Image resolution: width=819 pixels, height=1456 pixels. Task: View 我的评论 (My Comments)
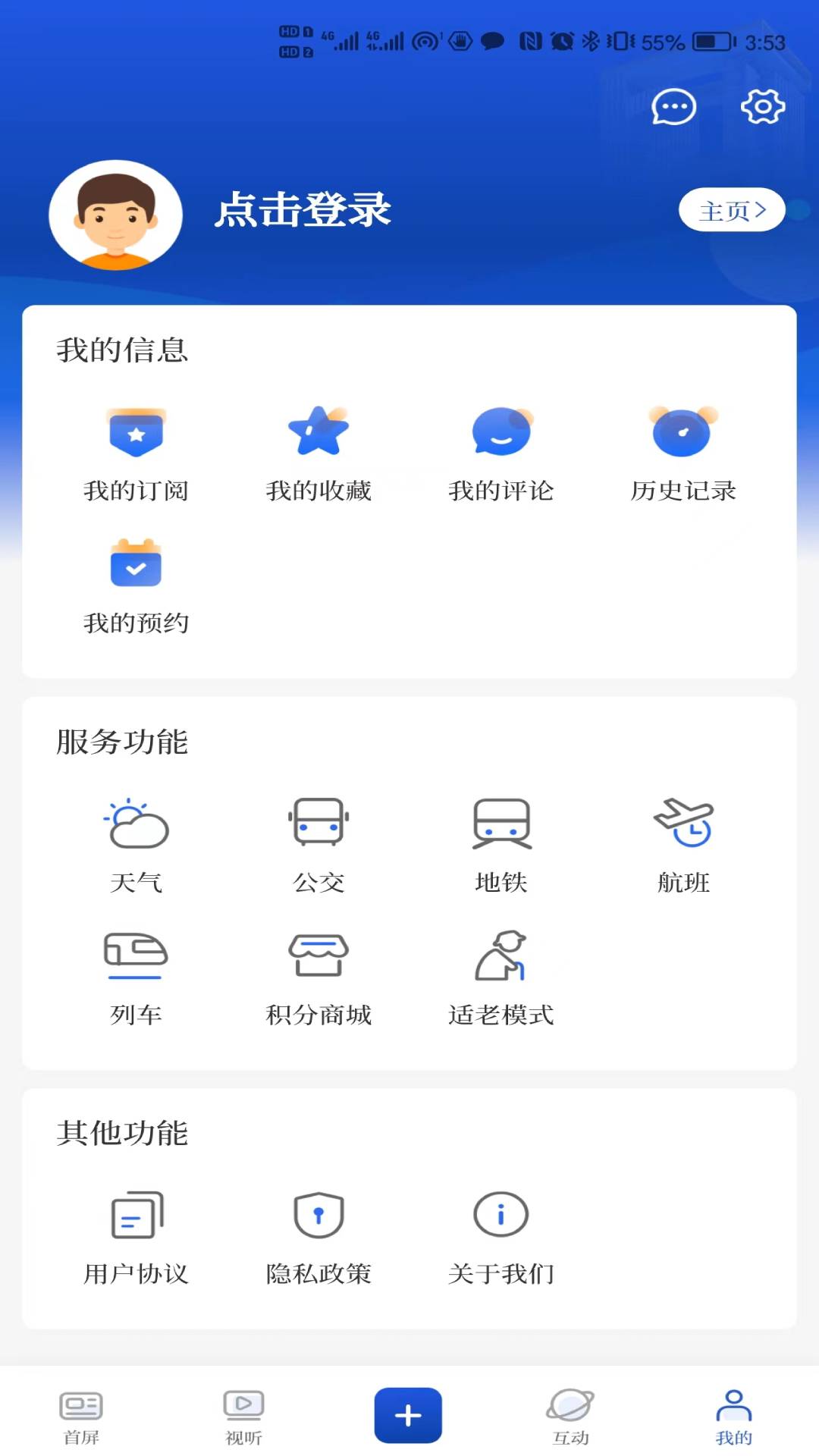501,453
